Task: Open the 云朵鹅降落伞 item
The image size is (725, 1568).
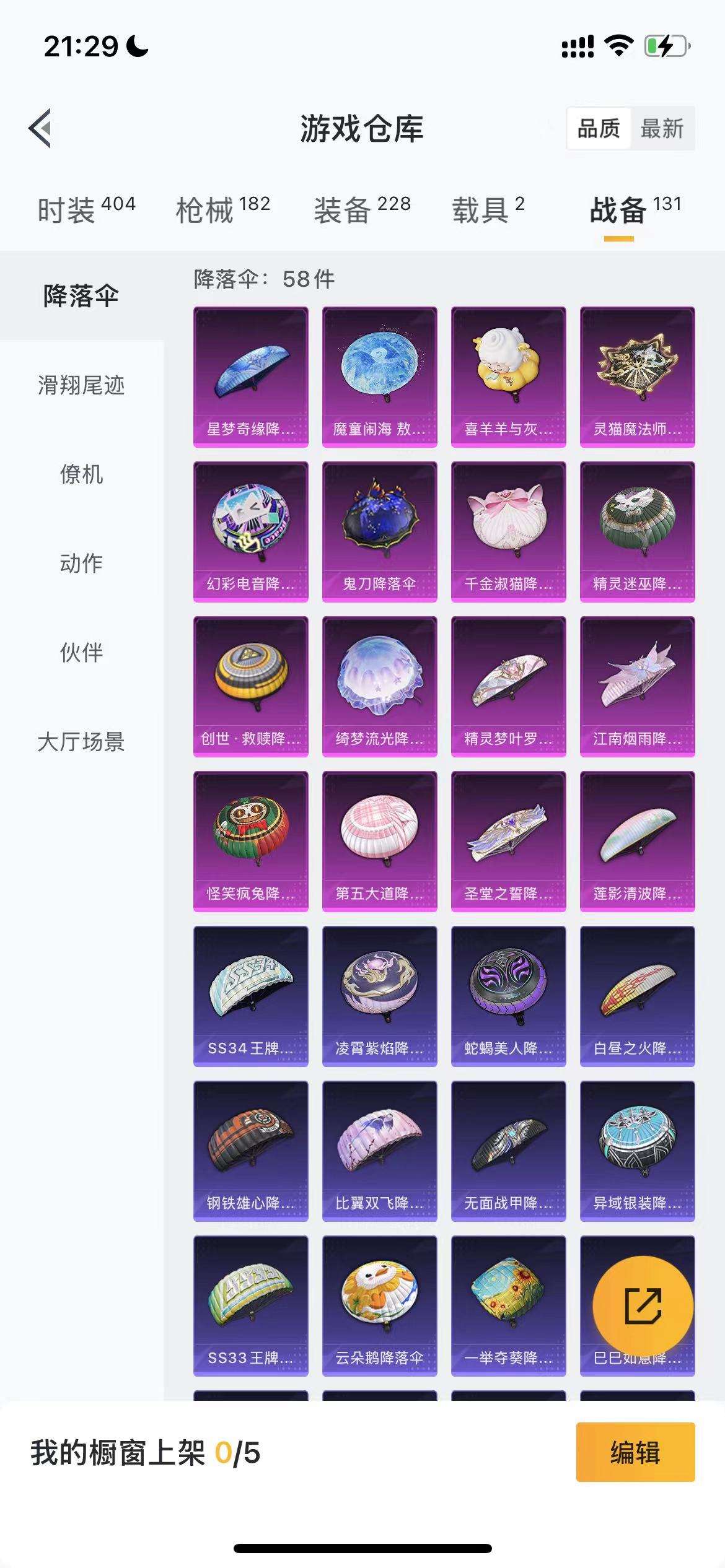Action: point(379,1305)
